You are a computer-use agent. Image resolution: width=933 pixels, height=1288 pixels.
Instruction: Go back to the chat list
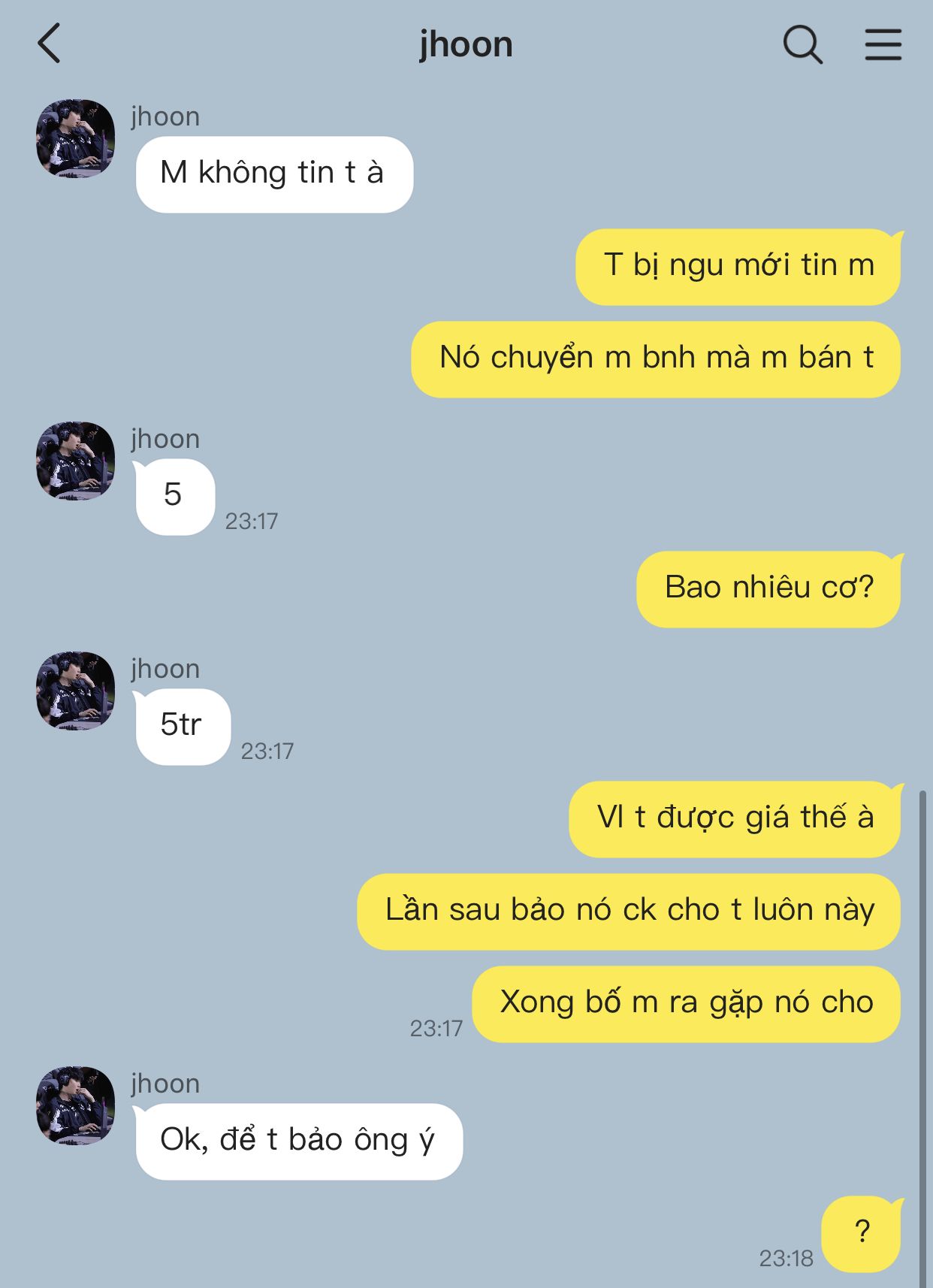click(50, 44)
